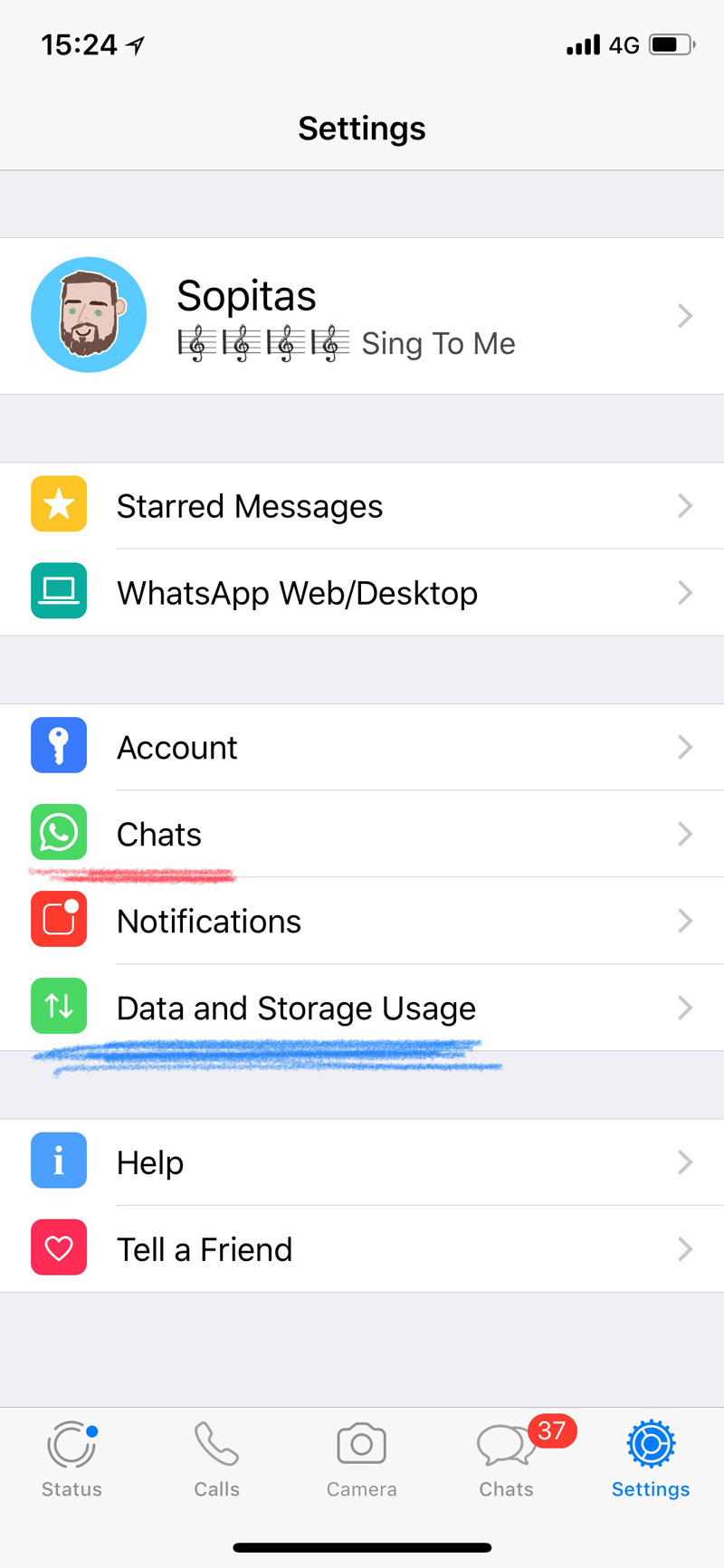Switch to the Camera tab
The image size is (724, 1568).
(x=362, y=1459)
